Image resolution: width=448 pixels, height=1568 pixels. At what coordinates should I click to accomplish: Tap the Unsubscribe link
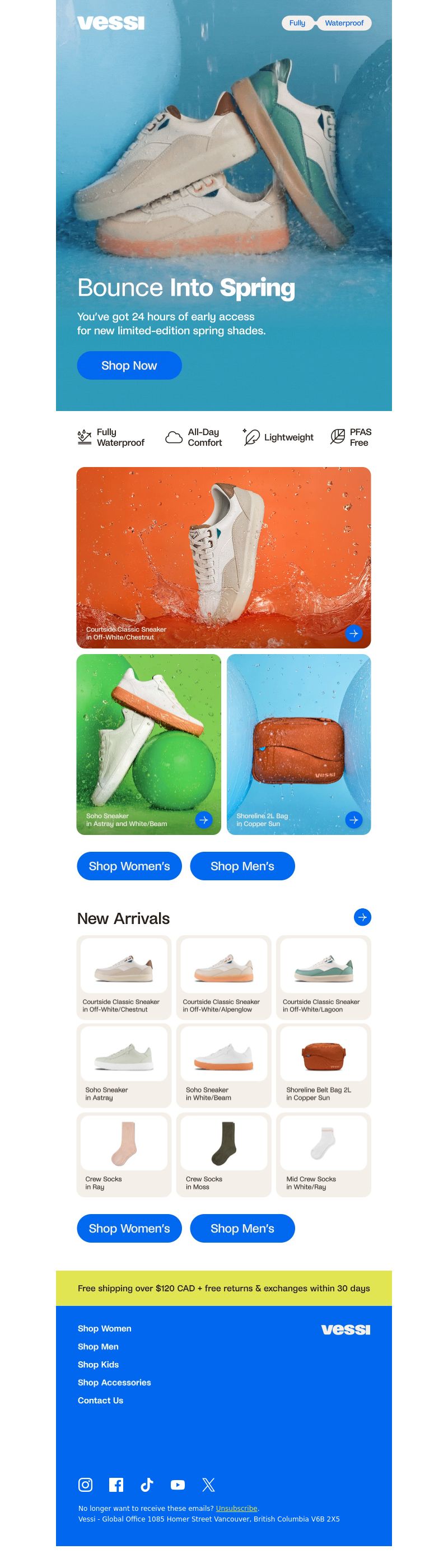tap(236, 1508)
